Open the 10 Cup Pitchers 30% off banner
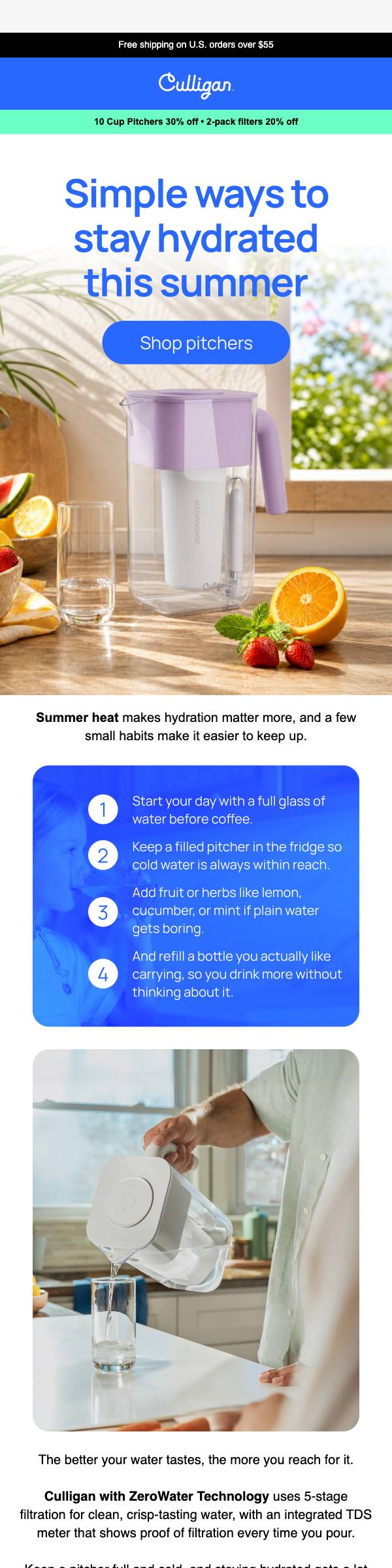Image resolution: width=392 pixels, height=1568 pixels. point(196,122)
